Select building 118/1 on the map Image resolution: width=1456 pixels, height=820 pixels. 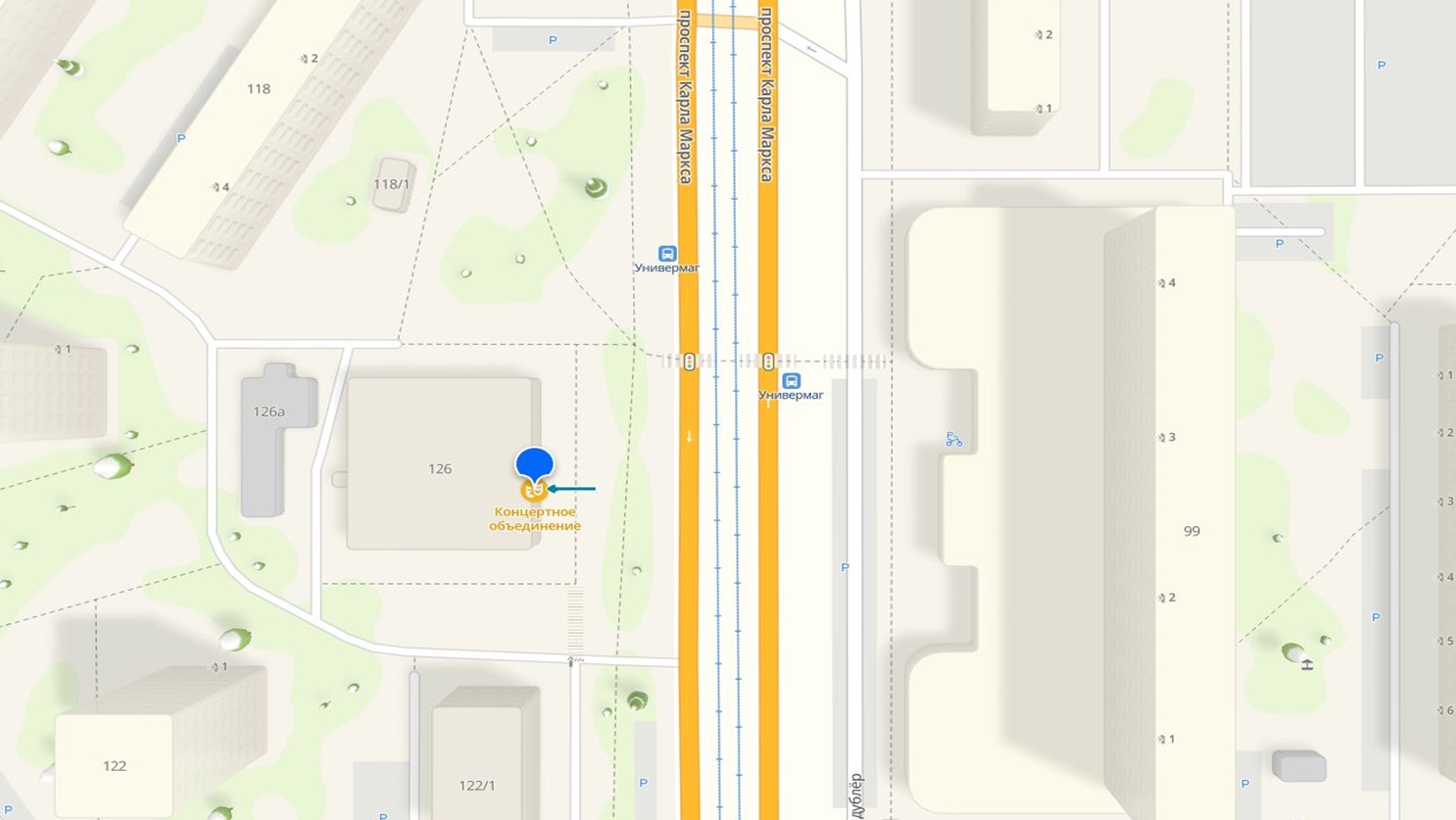coord(392,184)
